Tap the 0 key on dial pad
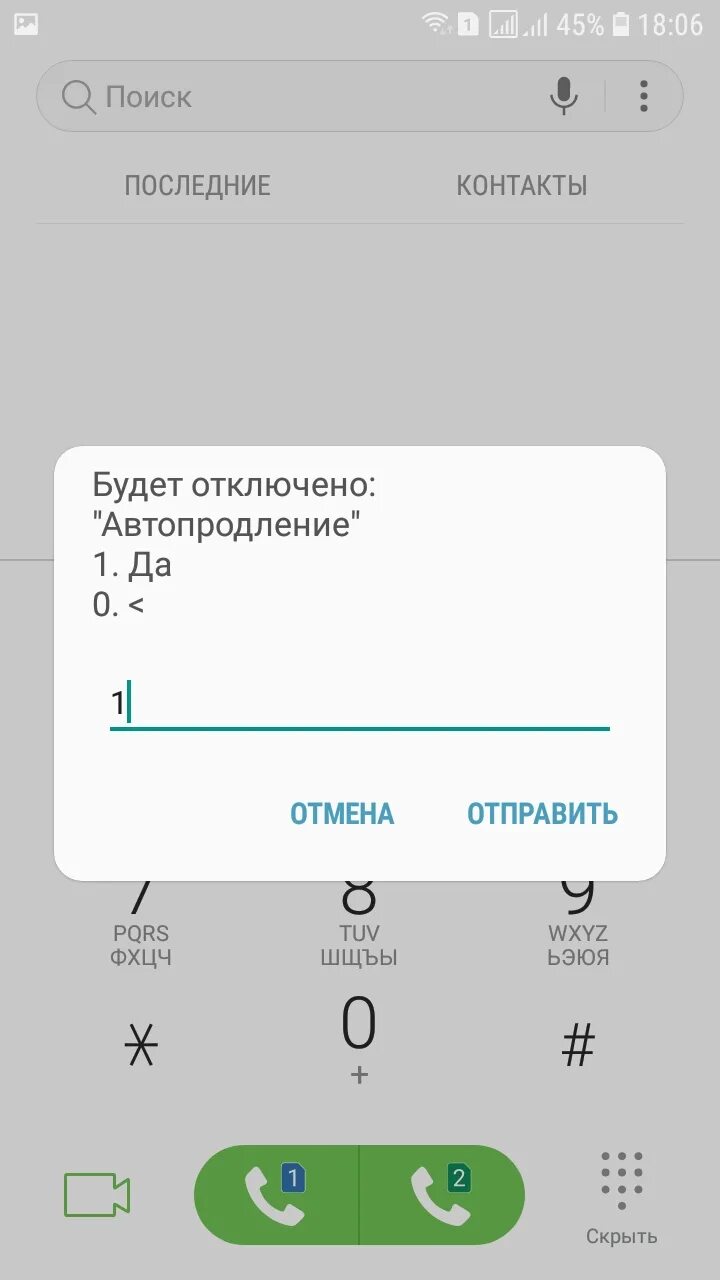Screen dimensions: 720x1280 [x=359, y=1040]
